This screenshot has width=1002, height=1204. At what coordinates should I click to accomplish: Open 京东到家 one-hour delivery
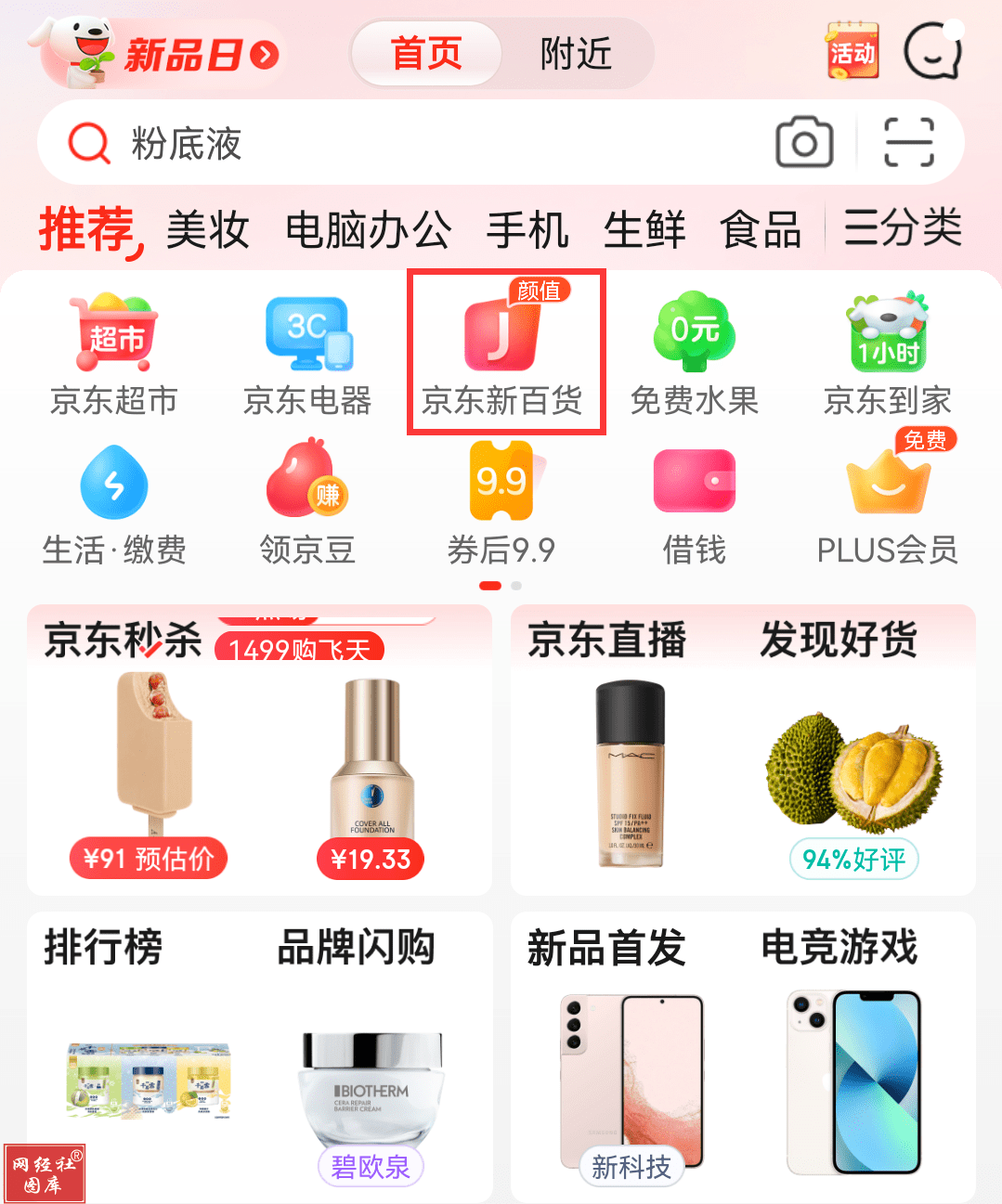pos(887,353)
